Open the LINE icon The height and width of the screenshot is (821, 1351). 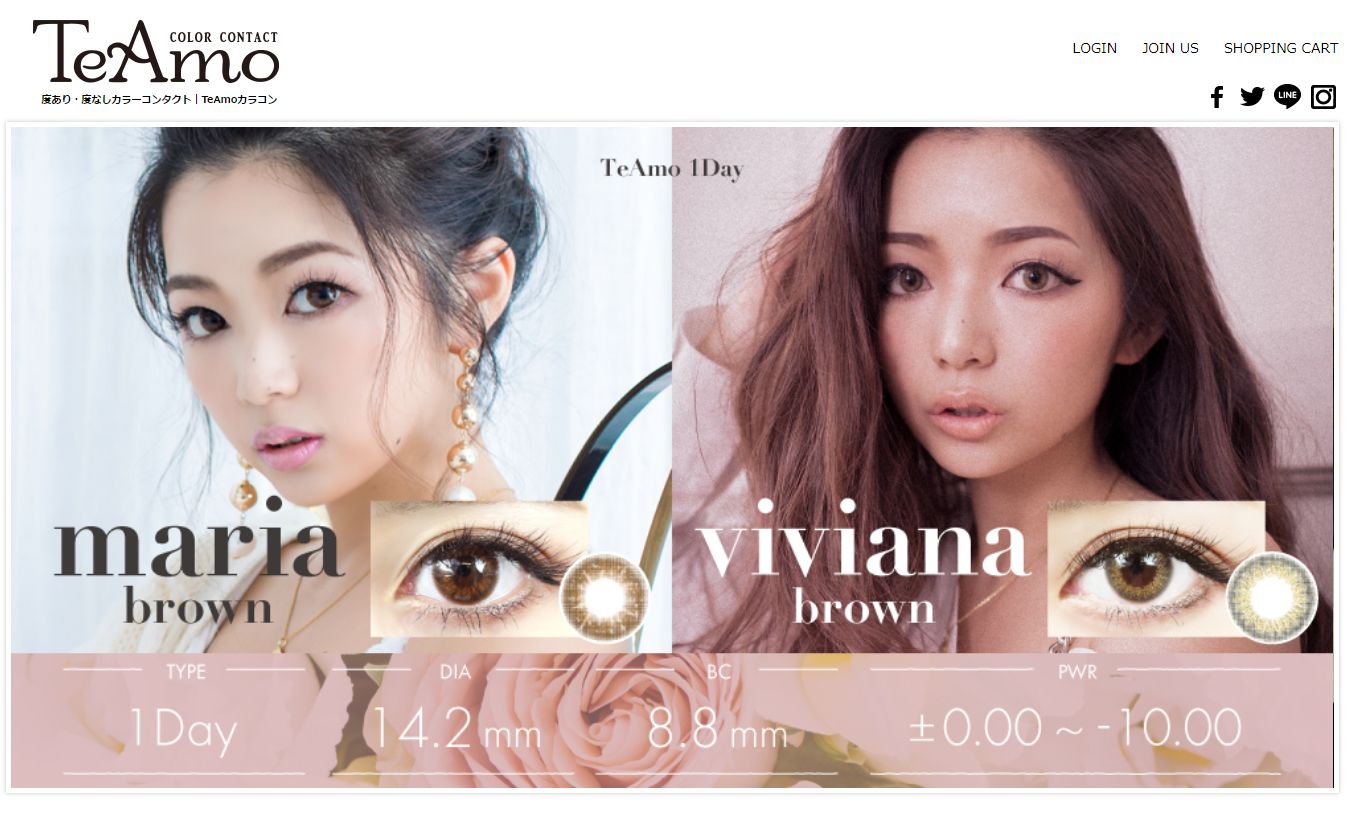click(1287, 97)
